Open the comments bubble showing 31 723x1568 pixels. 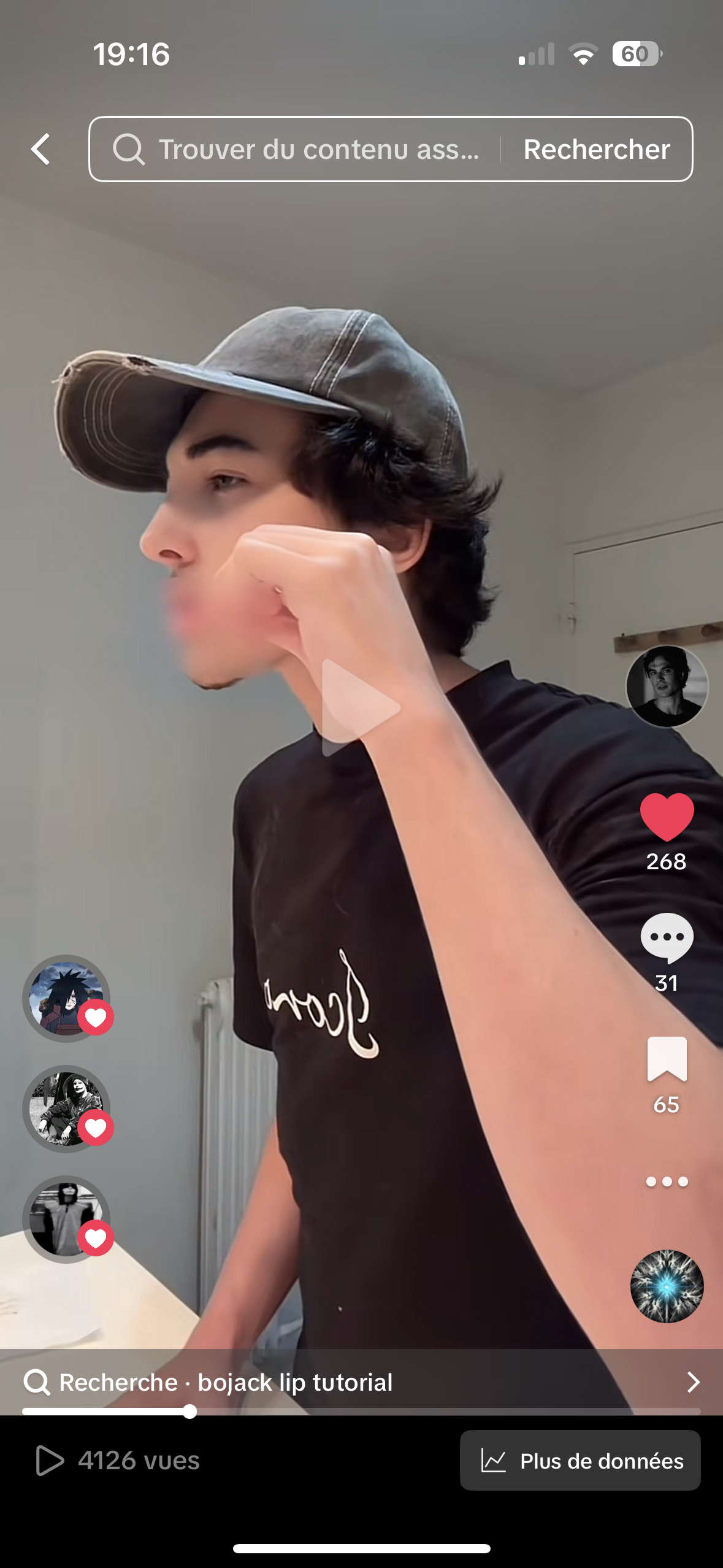667,938
